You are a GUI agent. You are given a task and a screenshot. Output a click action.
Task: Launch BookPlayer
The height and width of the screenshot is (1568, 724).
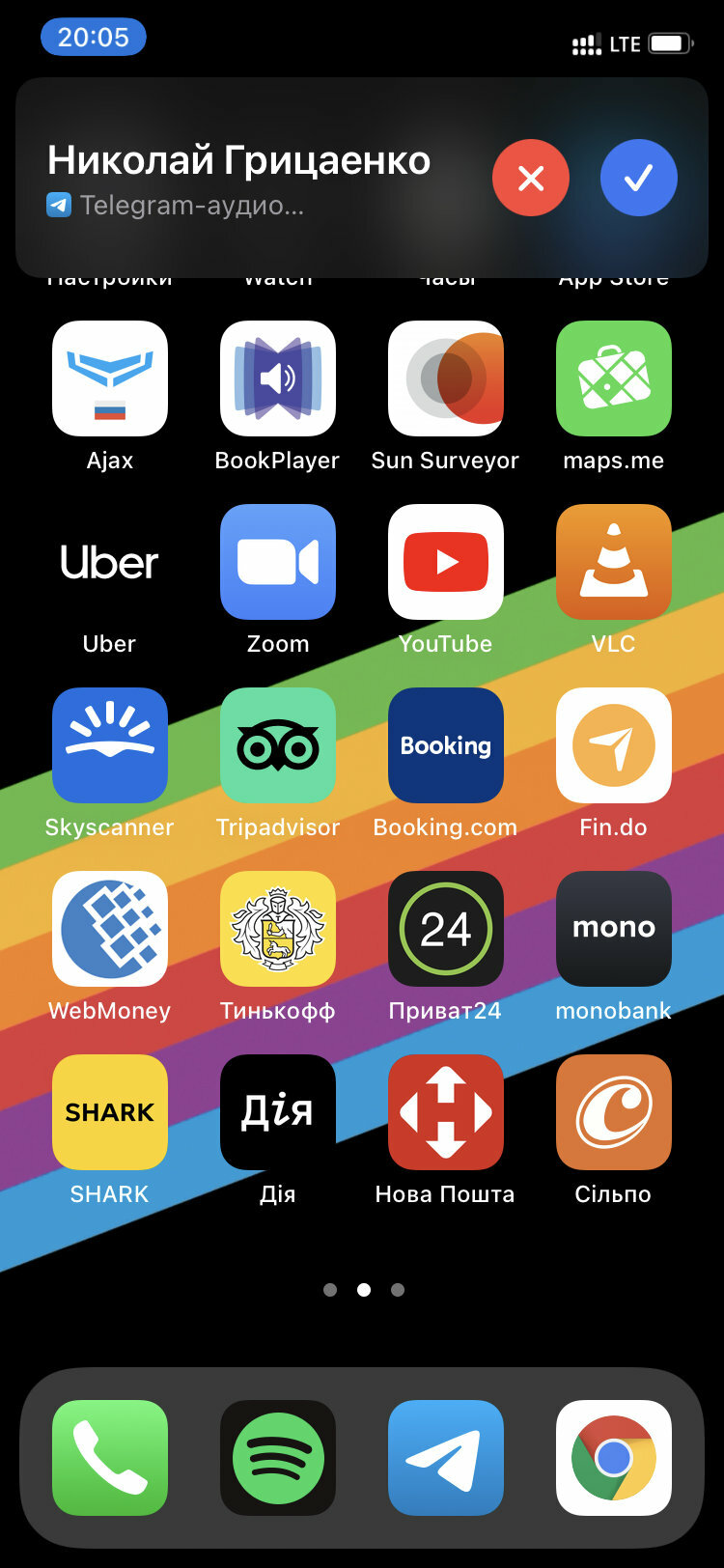[x=278, y=378]
